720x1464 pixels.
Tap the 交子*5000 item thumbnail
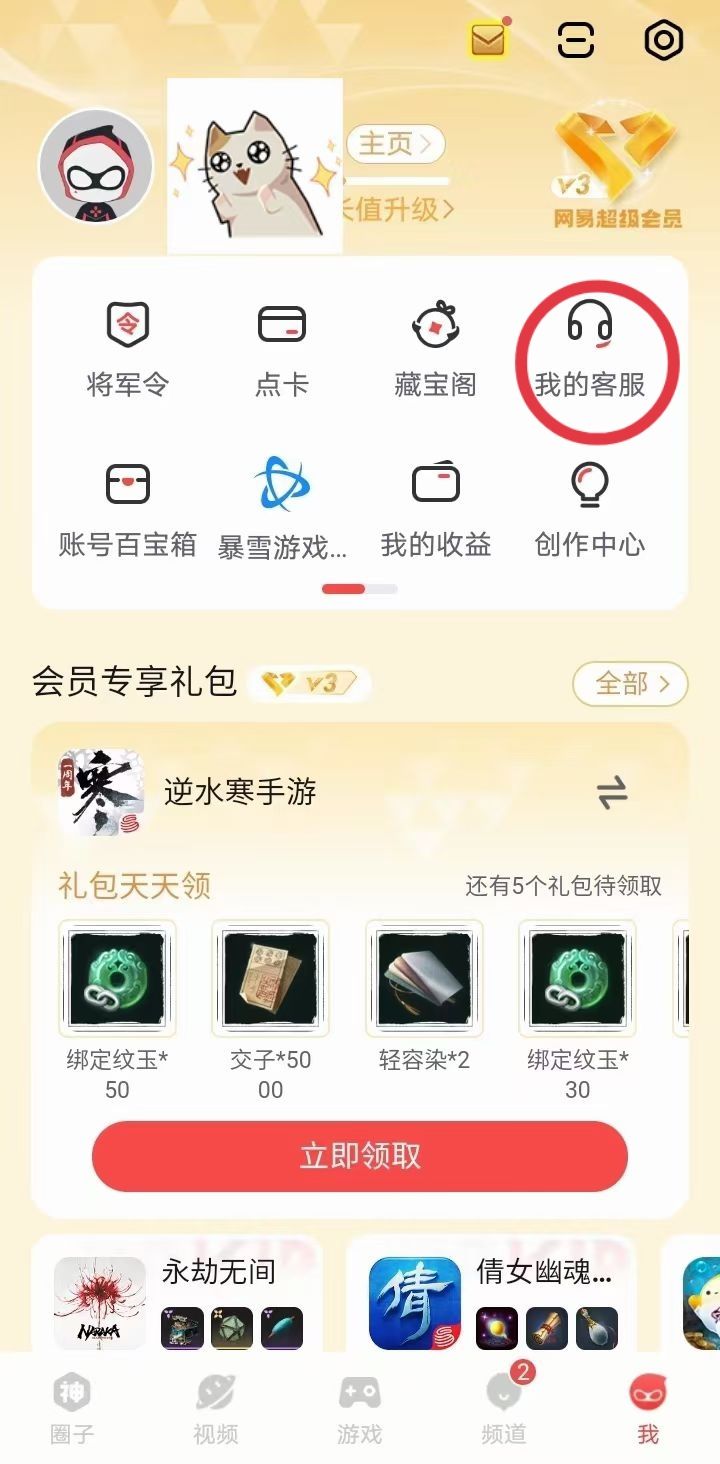coord(270,978)
